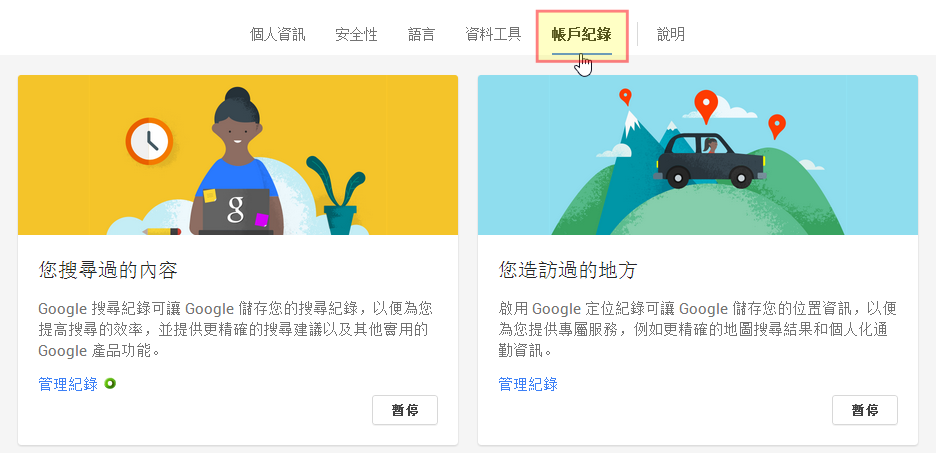Go to the 資料工具 tab

pos(493,34)
